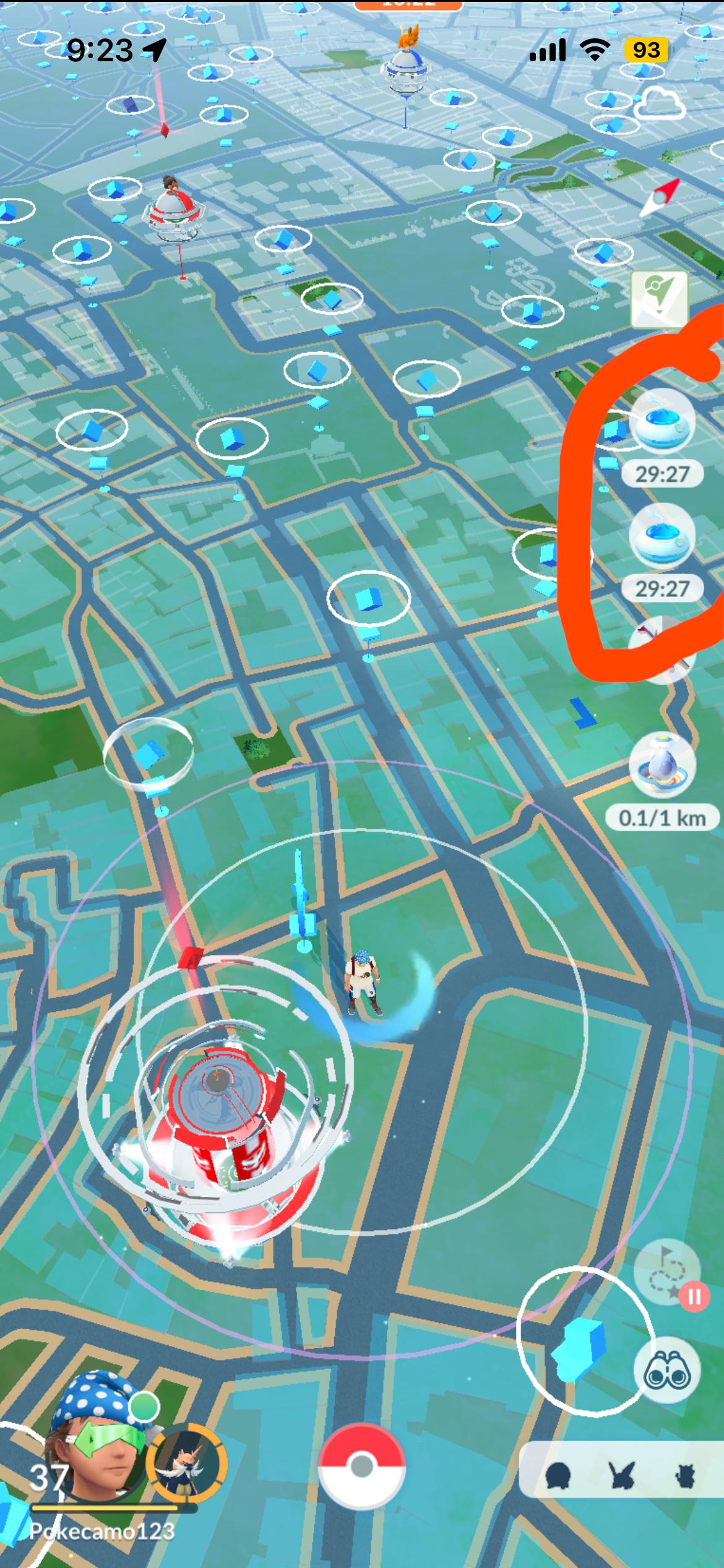View the cloudy weather details
The width and height of the screenshot is (724, 1568).
[x=660, y=104]
